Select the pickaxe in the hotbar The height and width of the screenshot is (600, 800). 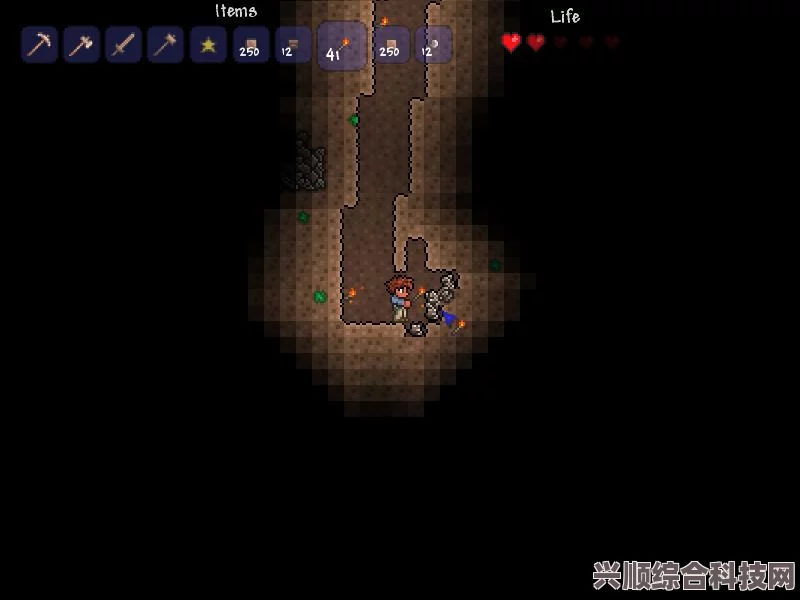(x=40, y=45)
